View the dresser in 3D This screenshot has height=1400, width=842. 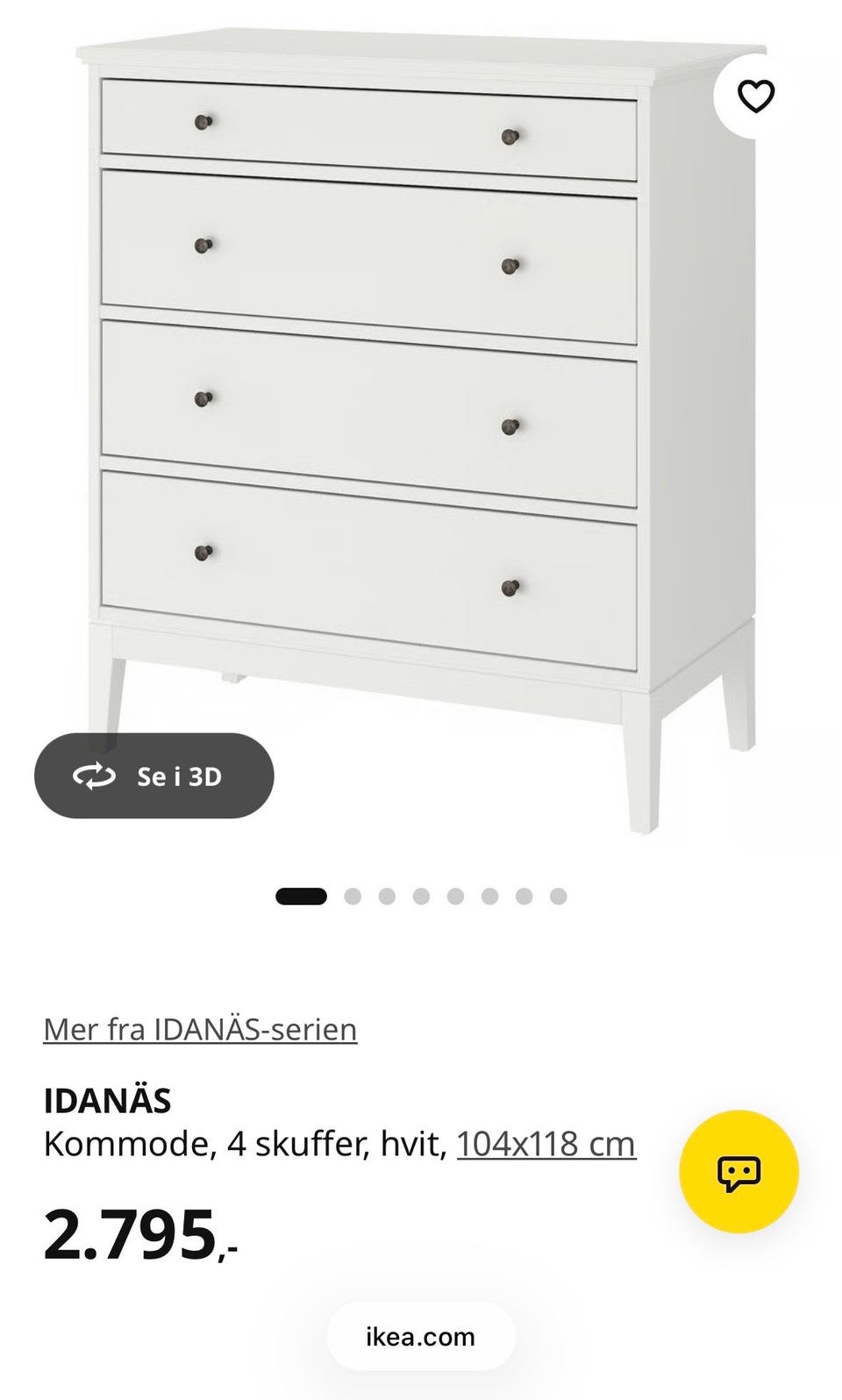(154, 776)
